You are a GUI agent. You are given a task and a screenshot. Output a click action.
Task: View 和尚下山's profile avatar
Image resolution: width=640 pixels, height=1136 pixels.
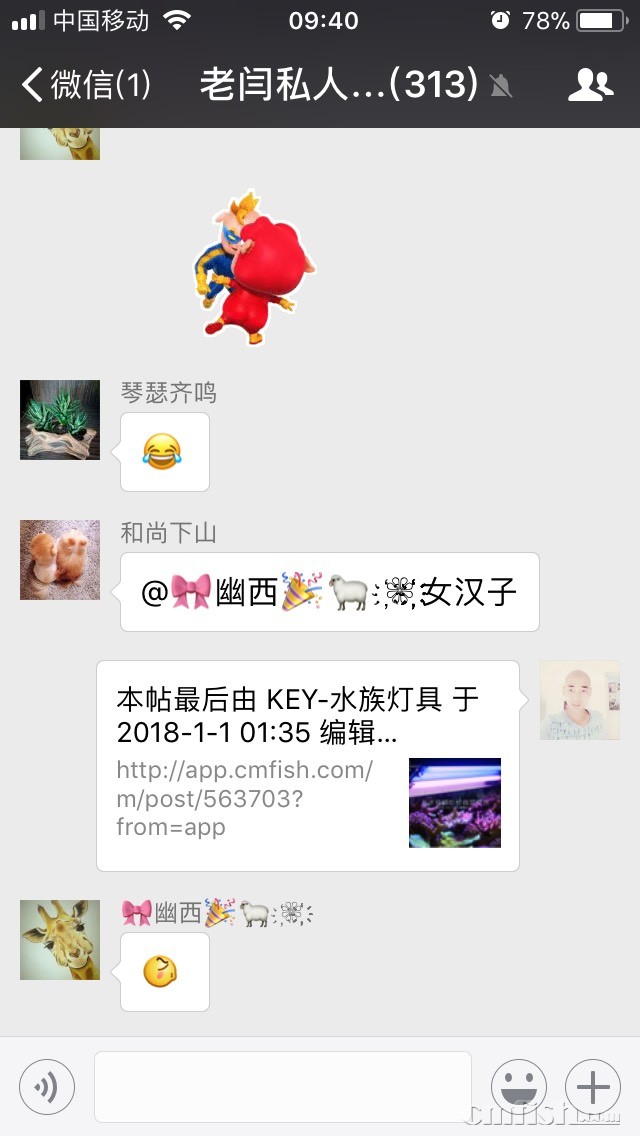click(60, 560)
